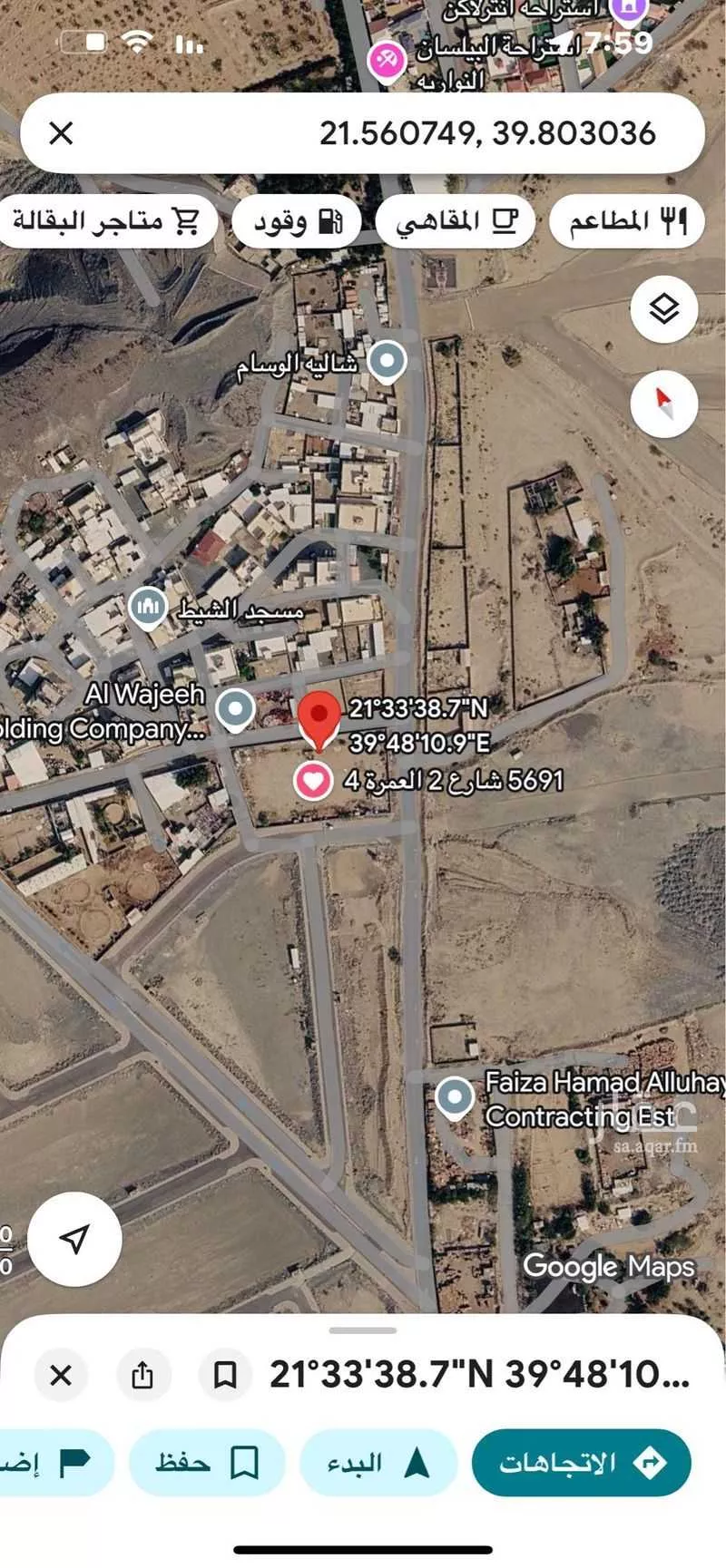Close the dropped pin info sheet
This screenshot has width=726, height=1568.
[x=60, y=1375]
